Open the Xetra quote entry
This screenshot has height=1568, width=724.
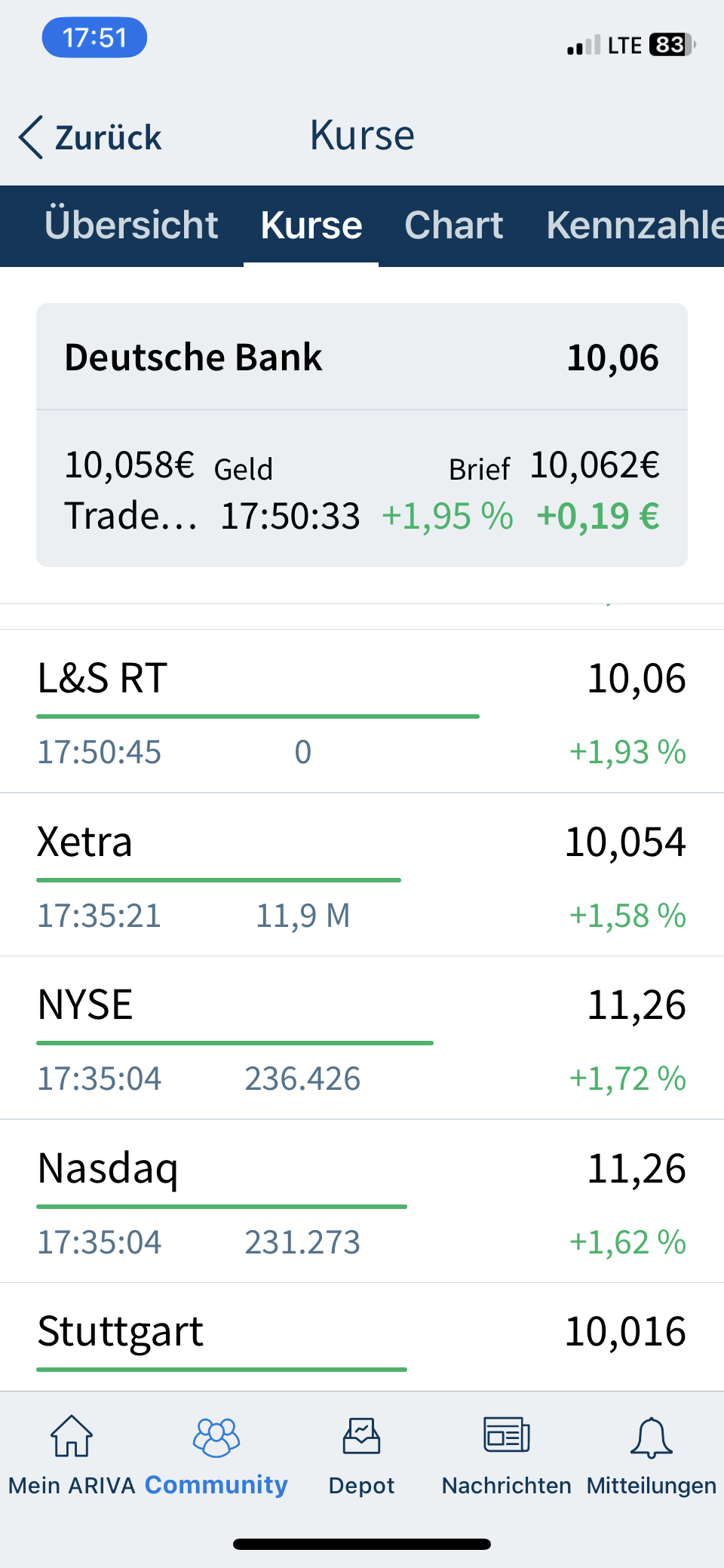tap(362, 875)
